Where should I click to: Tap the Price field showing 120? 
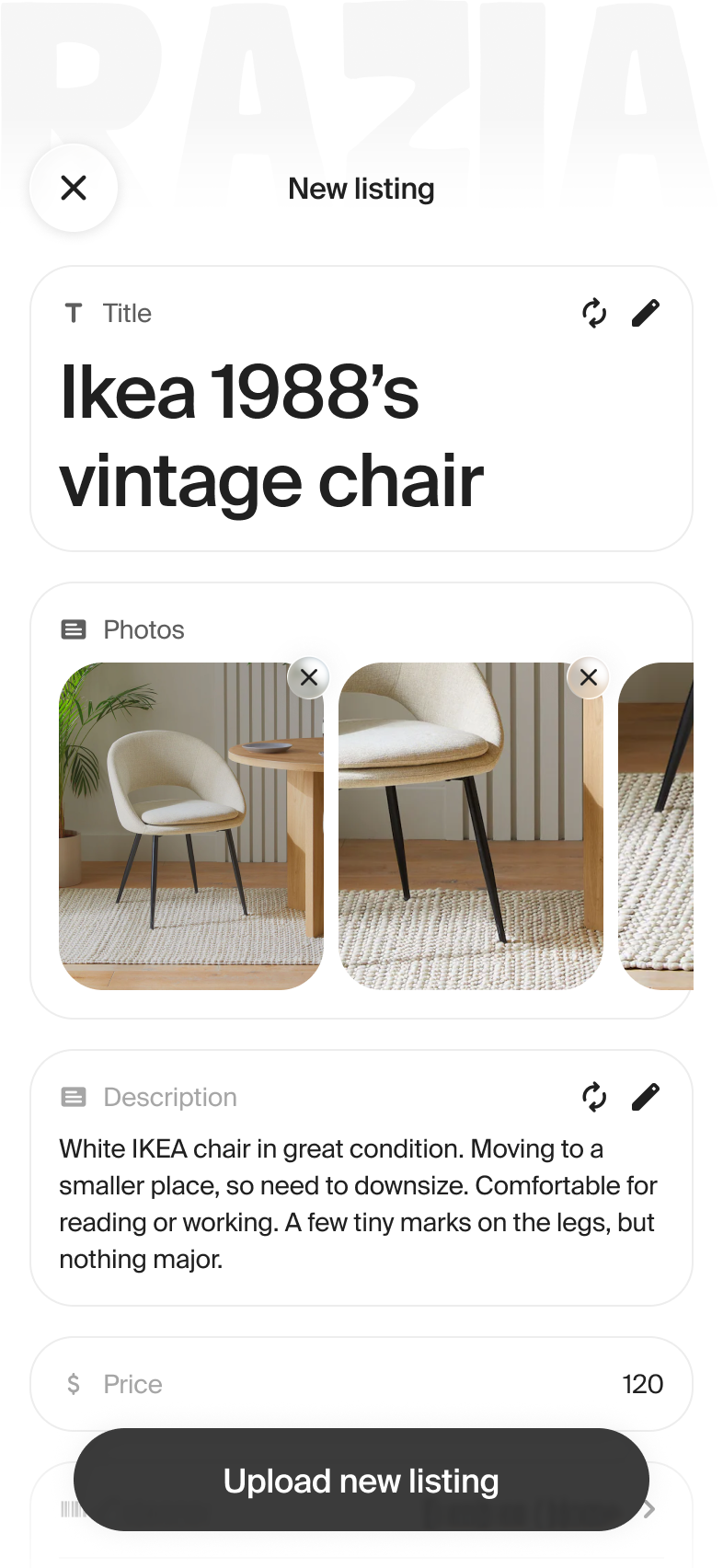[x=361, y=1384]
